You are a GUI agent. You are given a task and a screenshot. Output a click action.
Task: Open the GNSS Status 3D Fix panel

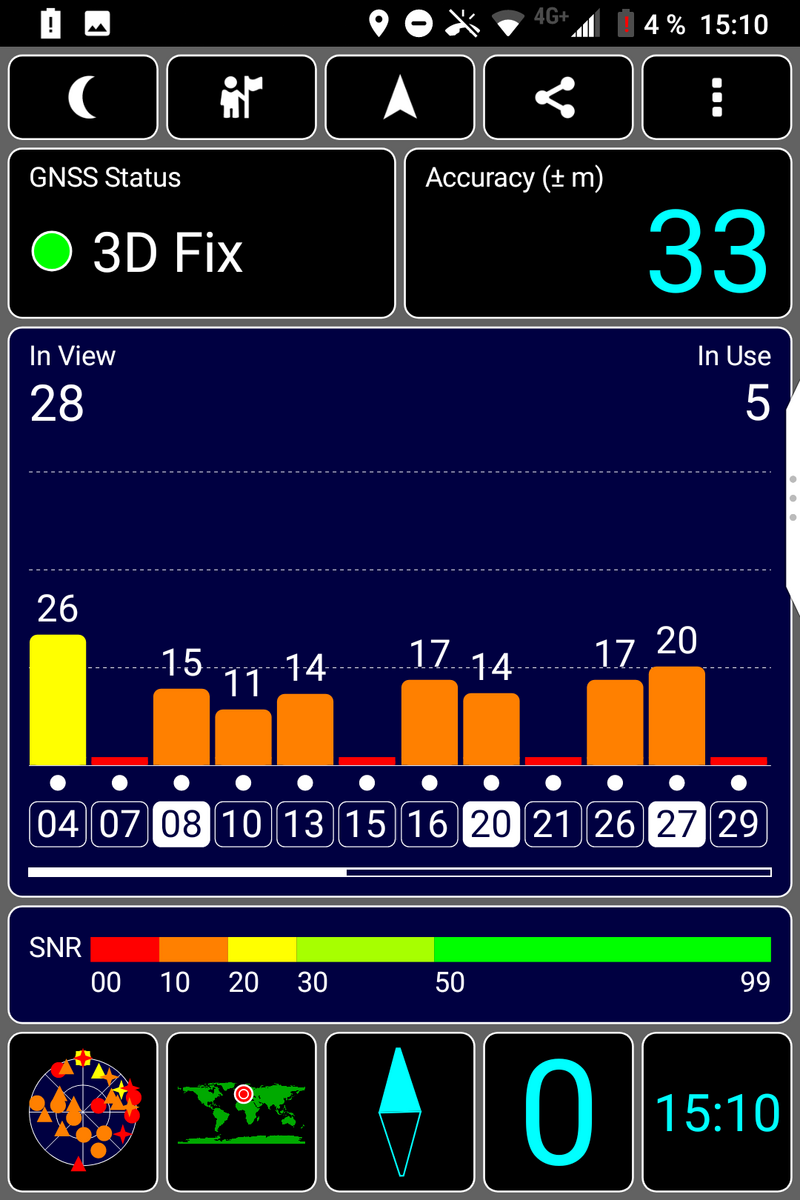click(x=201, y=233)
